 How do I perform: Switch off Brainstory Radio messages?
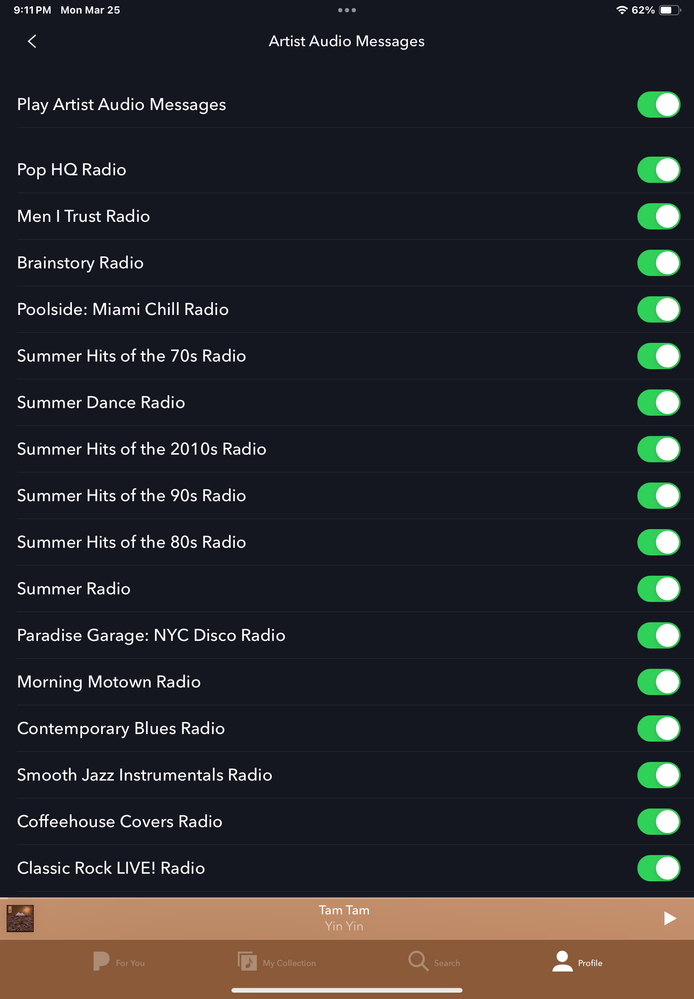click(x=658, y=263)
